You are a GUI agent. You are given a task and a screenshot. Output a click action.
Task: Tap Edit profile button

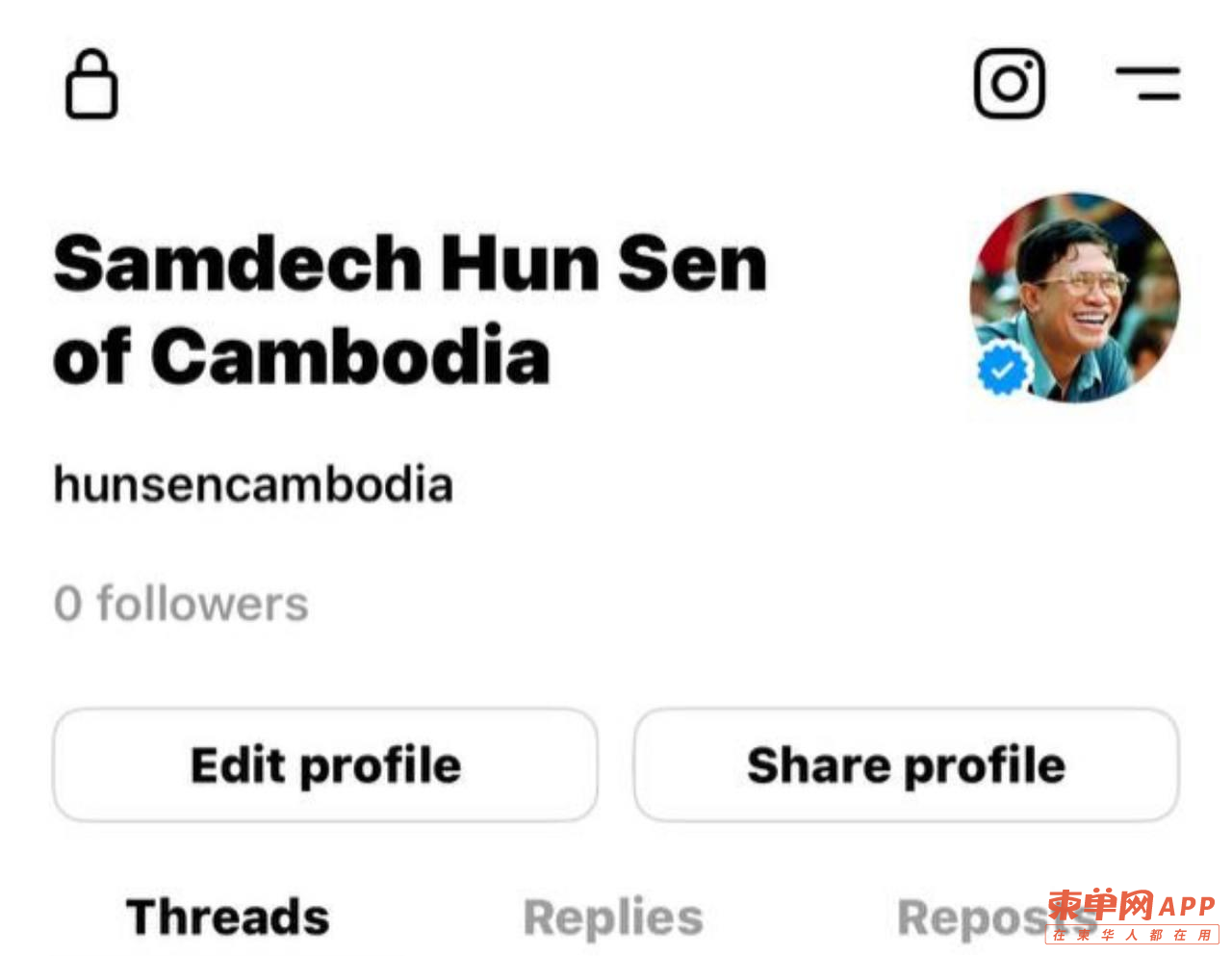click(325, 765)
